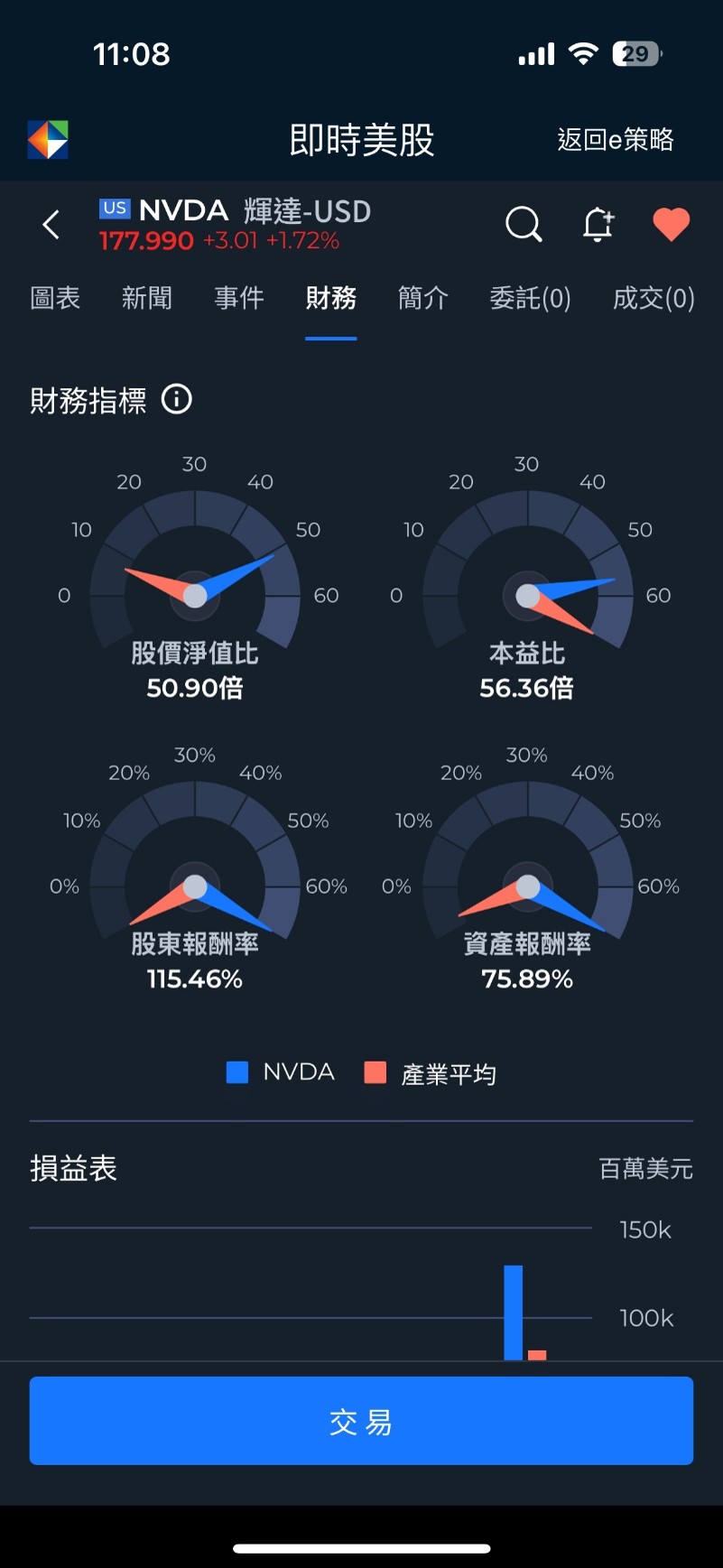
Task: Open the 事件 tab
Action: [239, 299]
